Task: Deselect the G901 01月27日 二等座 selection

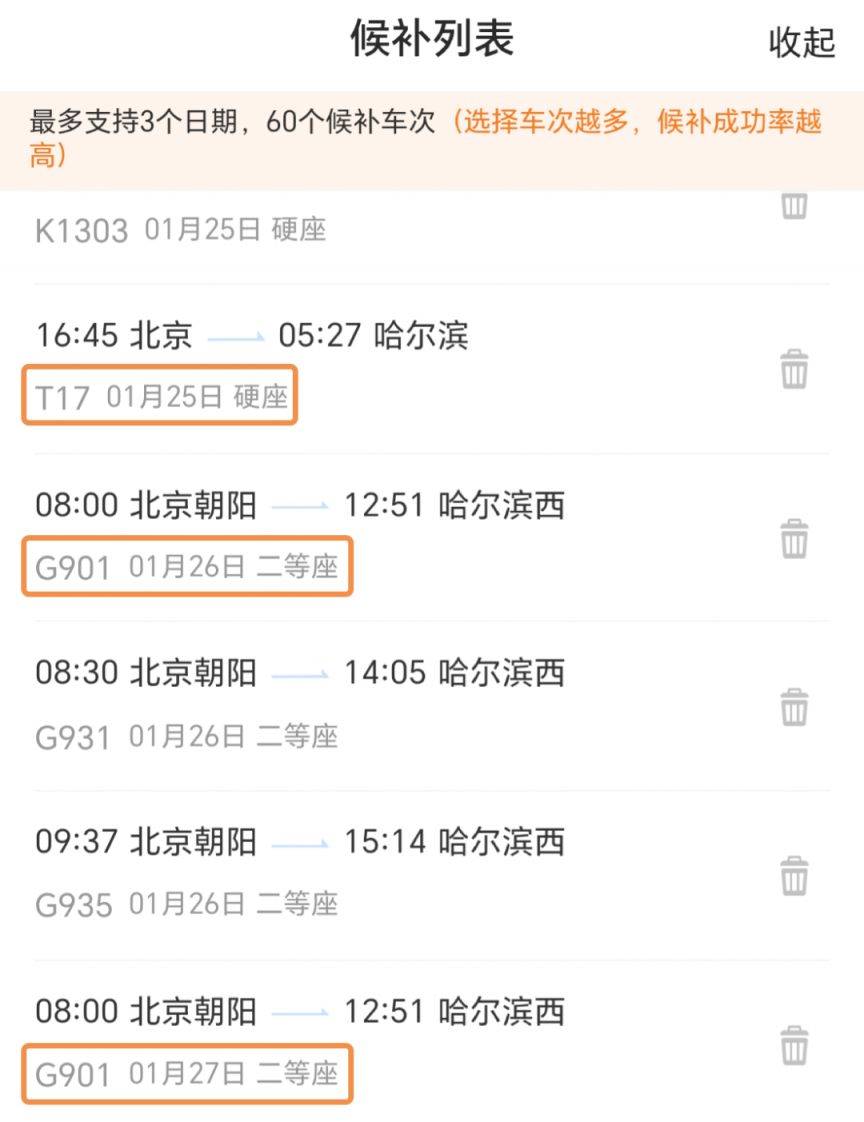Action: (186, 1073)
